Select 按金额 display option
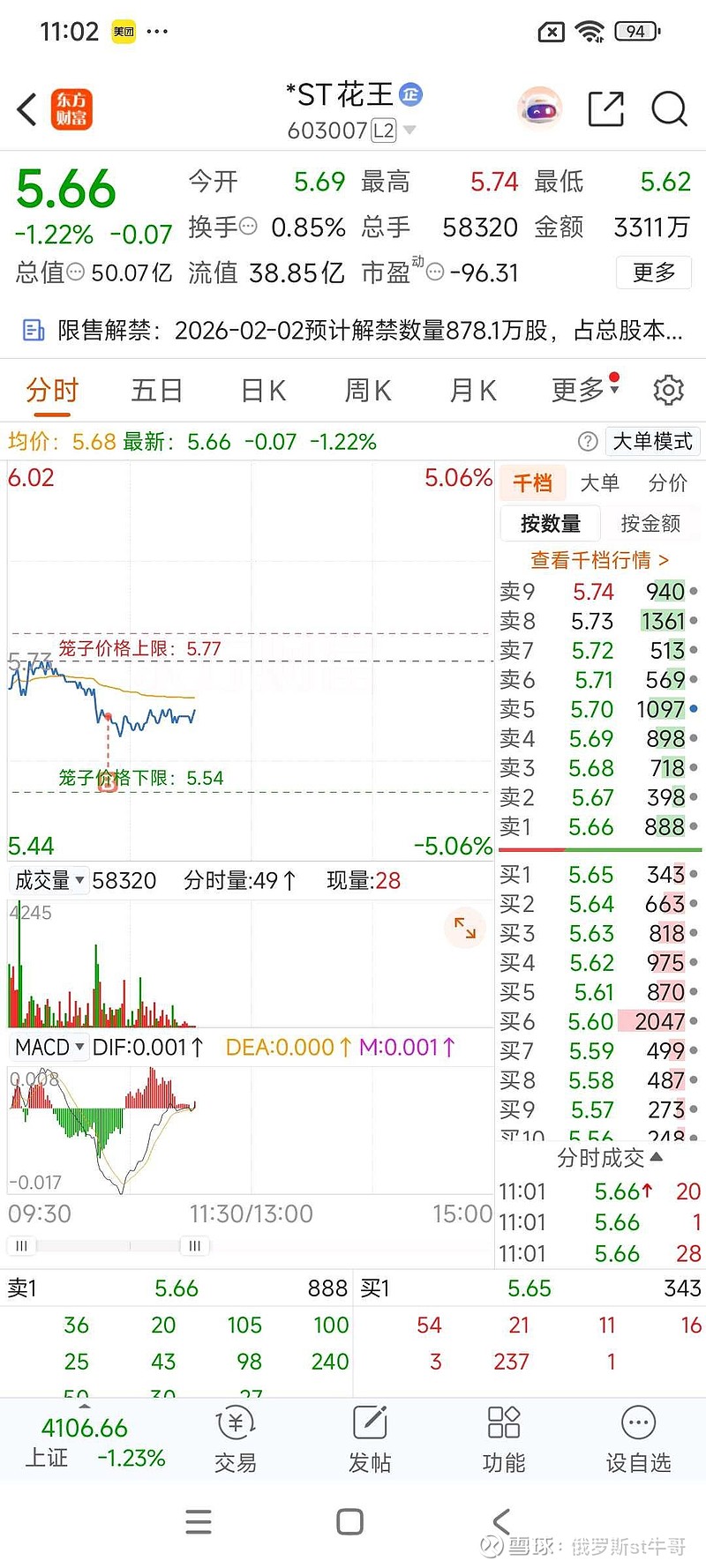This screenshot has height=1568, width=706. pos(650,524)
